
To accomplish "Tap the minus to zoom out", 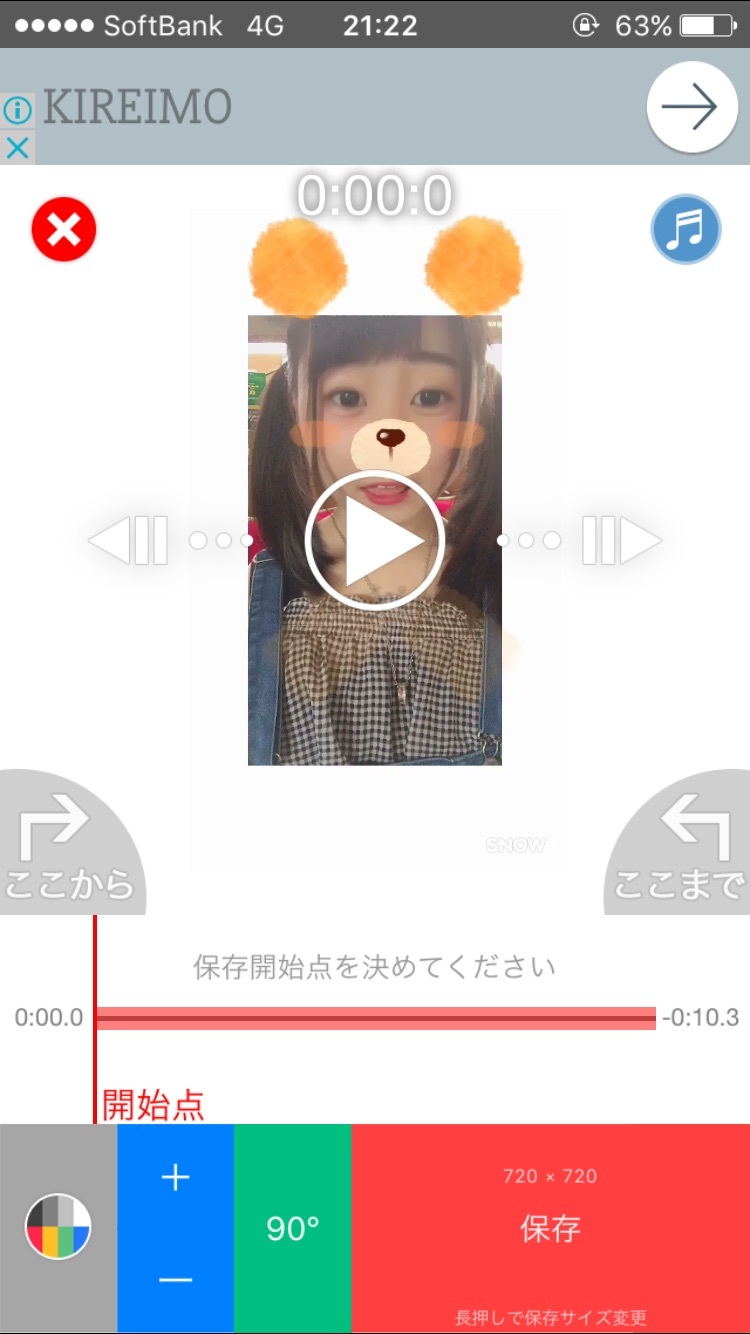I will tap(175, 1280).
